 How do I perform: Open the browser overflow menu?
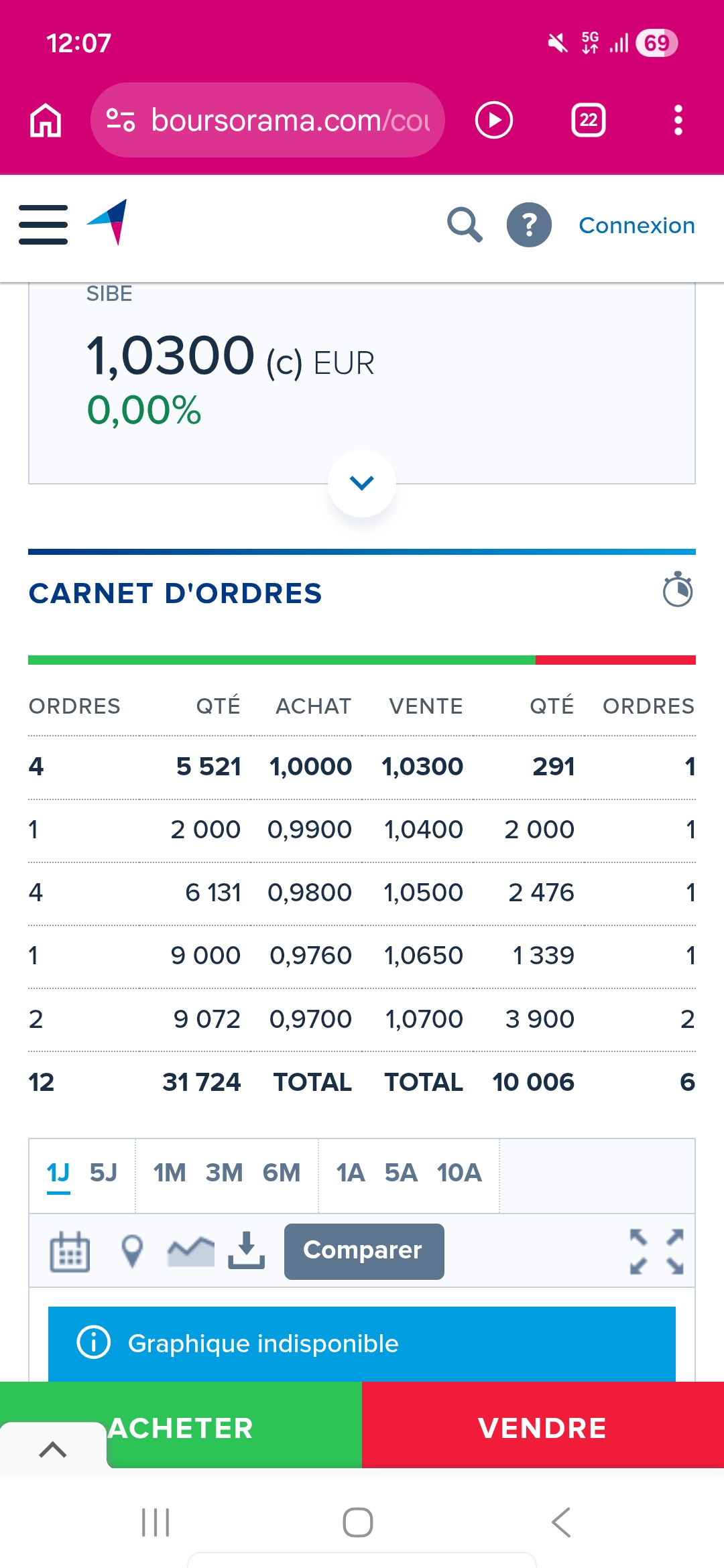(x=678, y=120)
